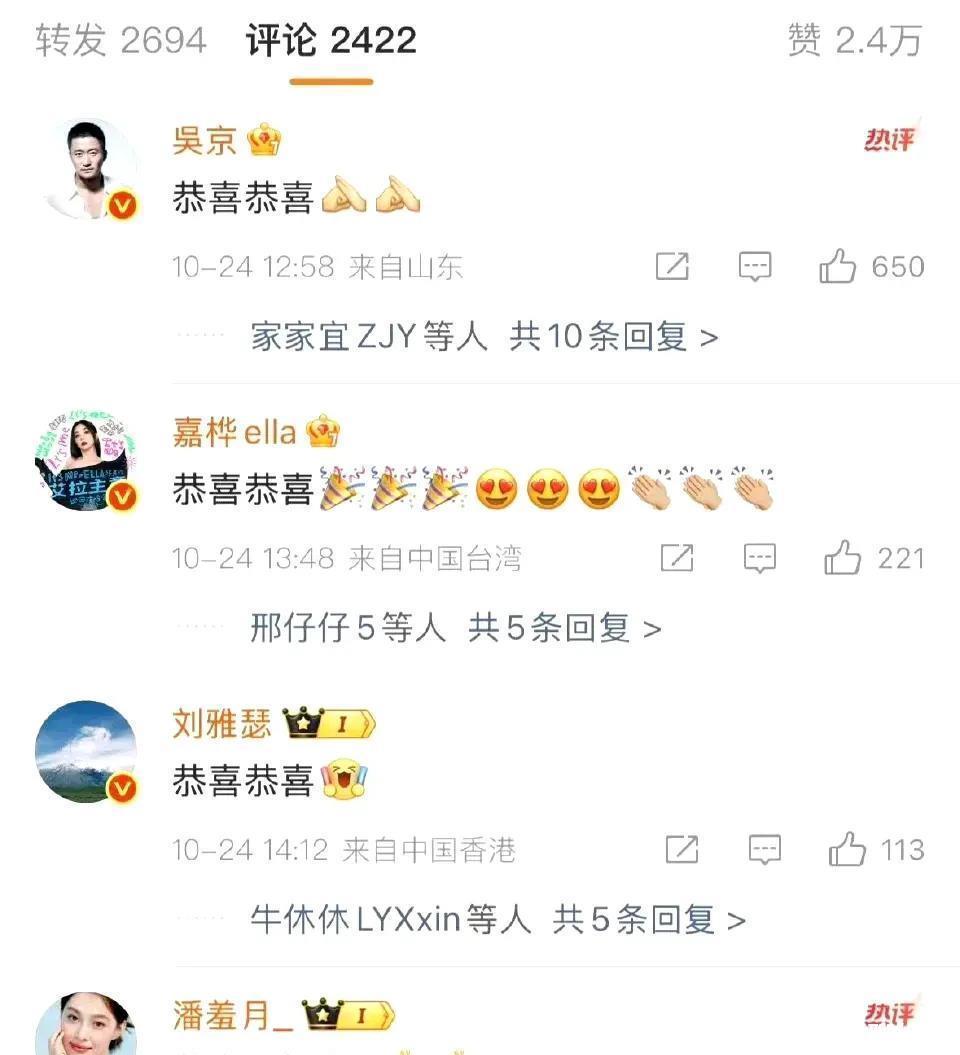Open 刘雅瑟's profile avatar
960x1055 pixels.
[x=87, y=751]
